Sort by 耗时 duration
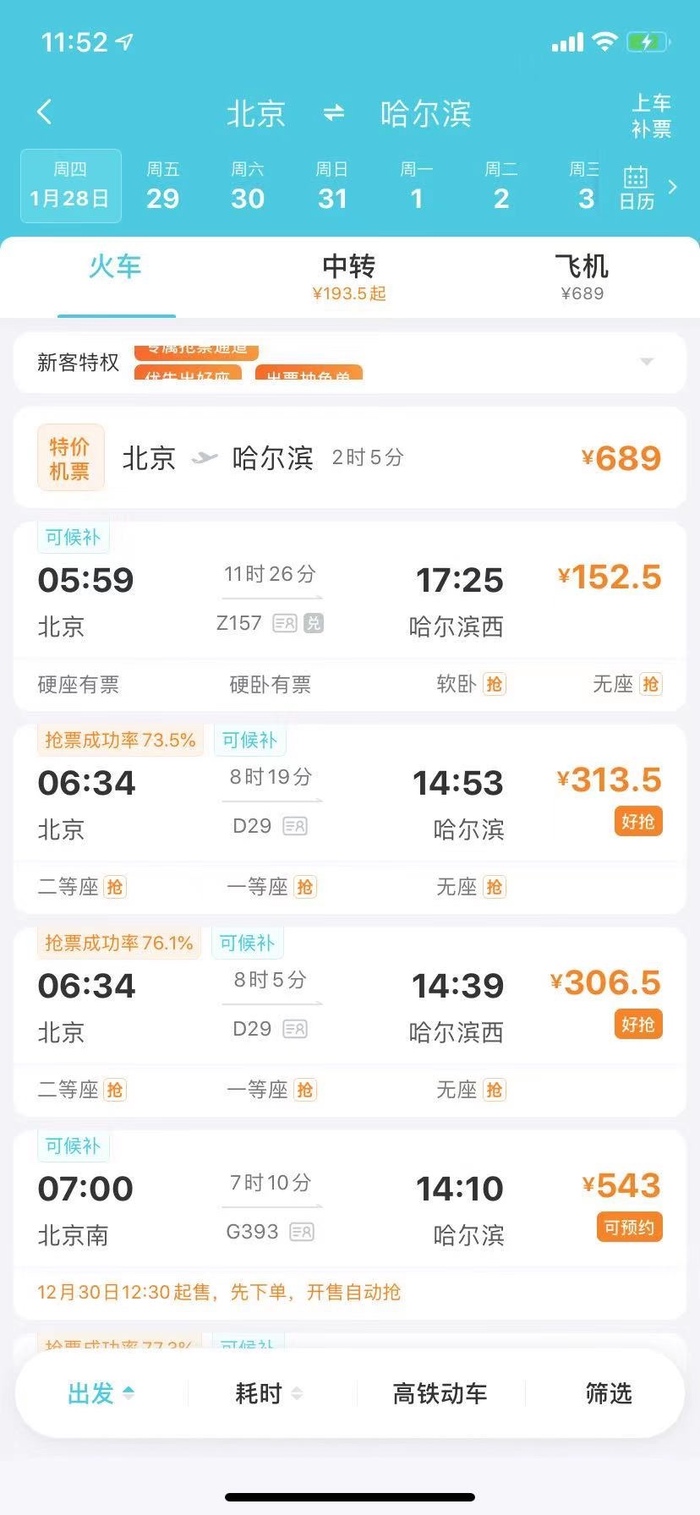 [268, 1393]
